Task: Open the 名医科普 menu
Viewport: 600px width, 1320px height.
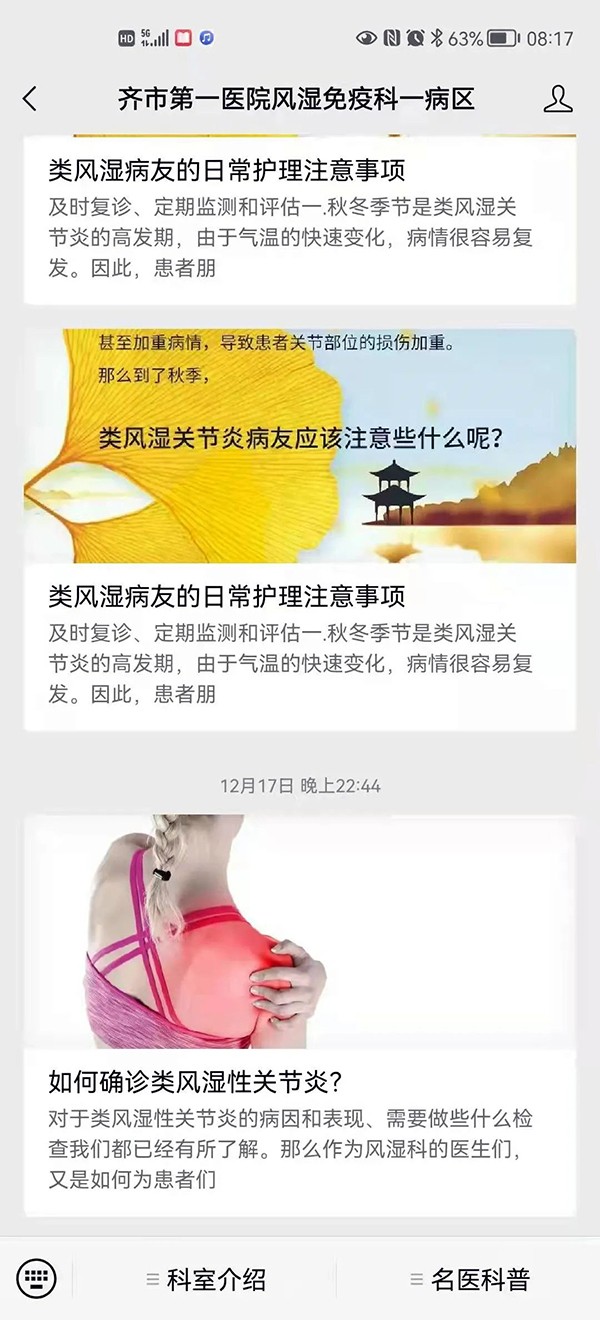Action: 469,1279
